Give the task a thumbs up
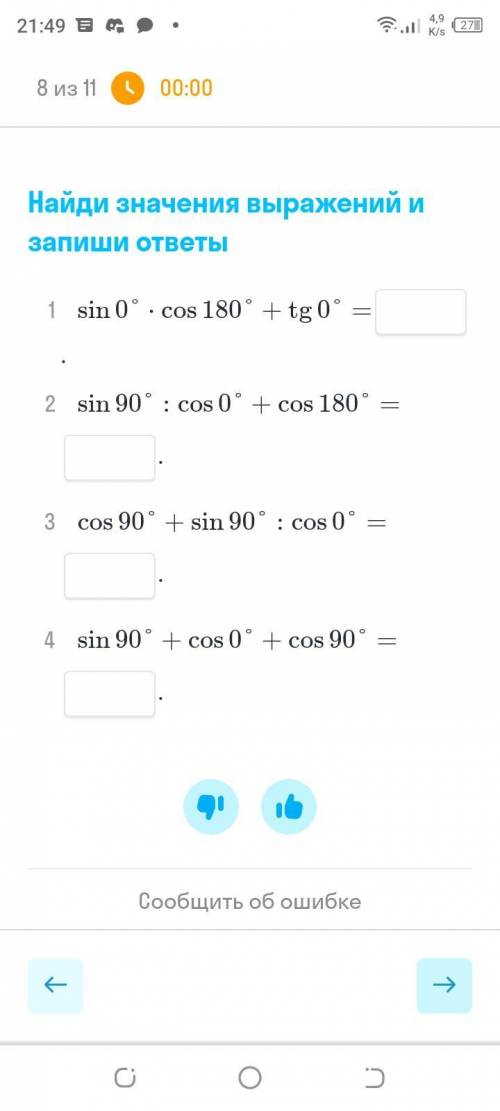This screenshot has height=1111, width=500. point(289,806)
